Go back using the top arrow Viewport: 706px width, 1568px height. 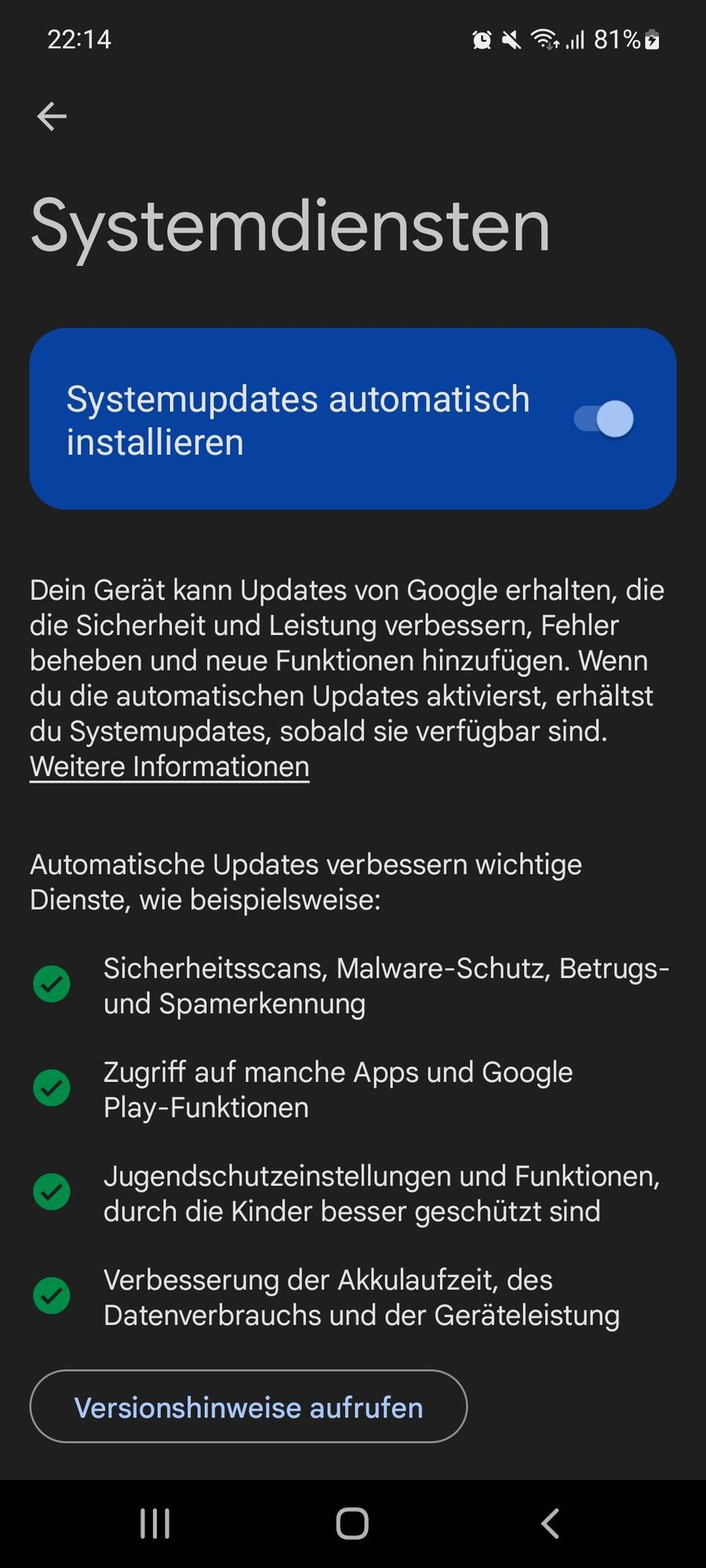pyautogui.click(x=52, y=117)
